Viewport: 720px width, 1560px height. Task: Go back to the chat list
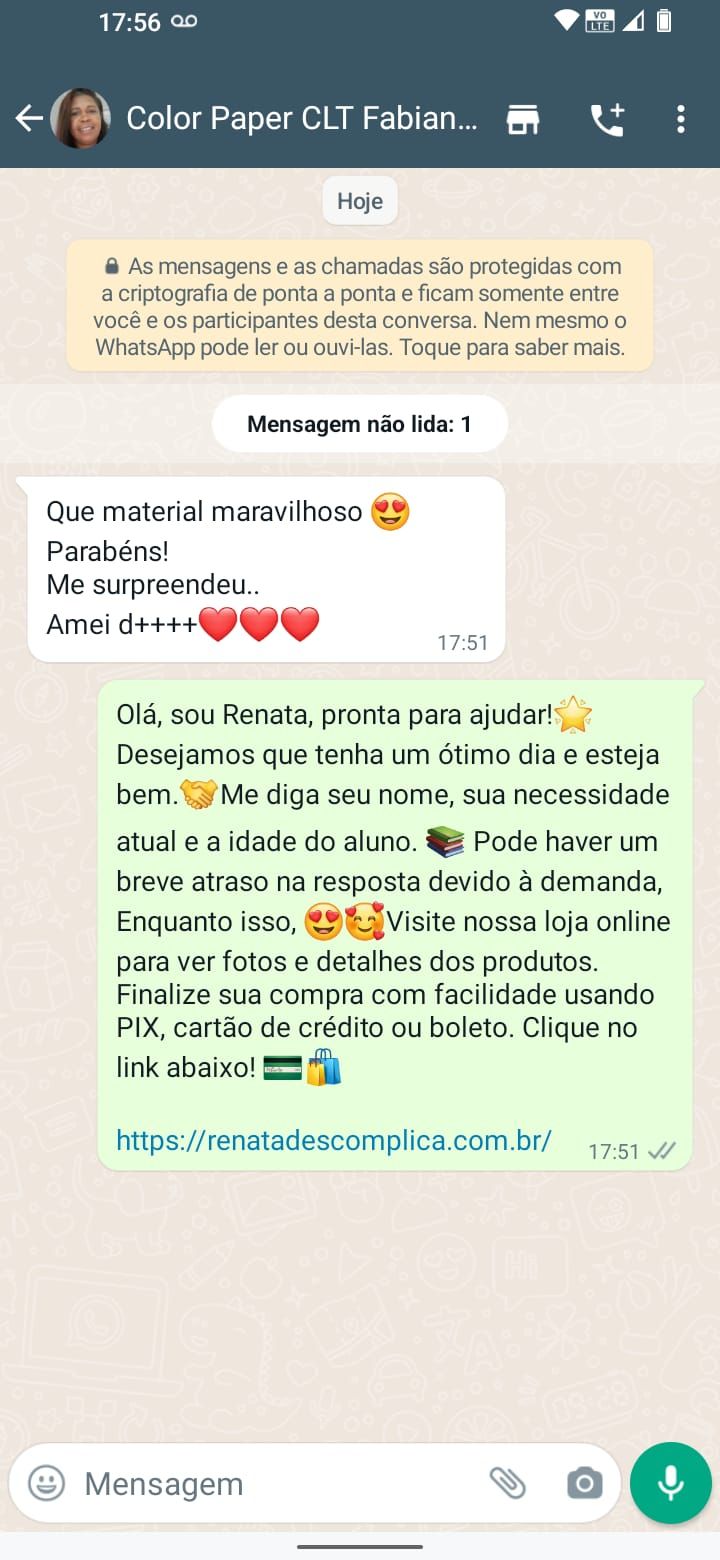point(28,120)
